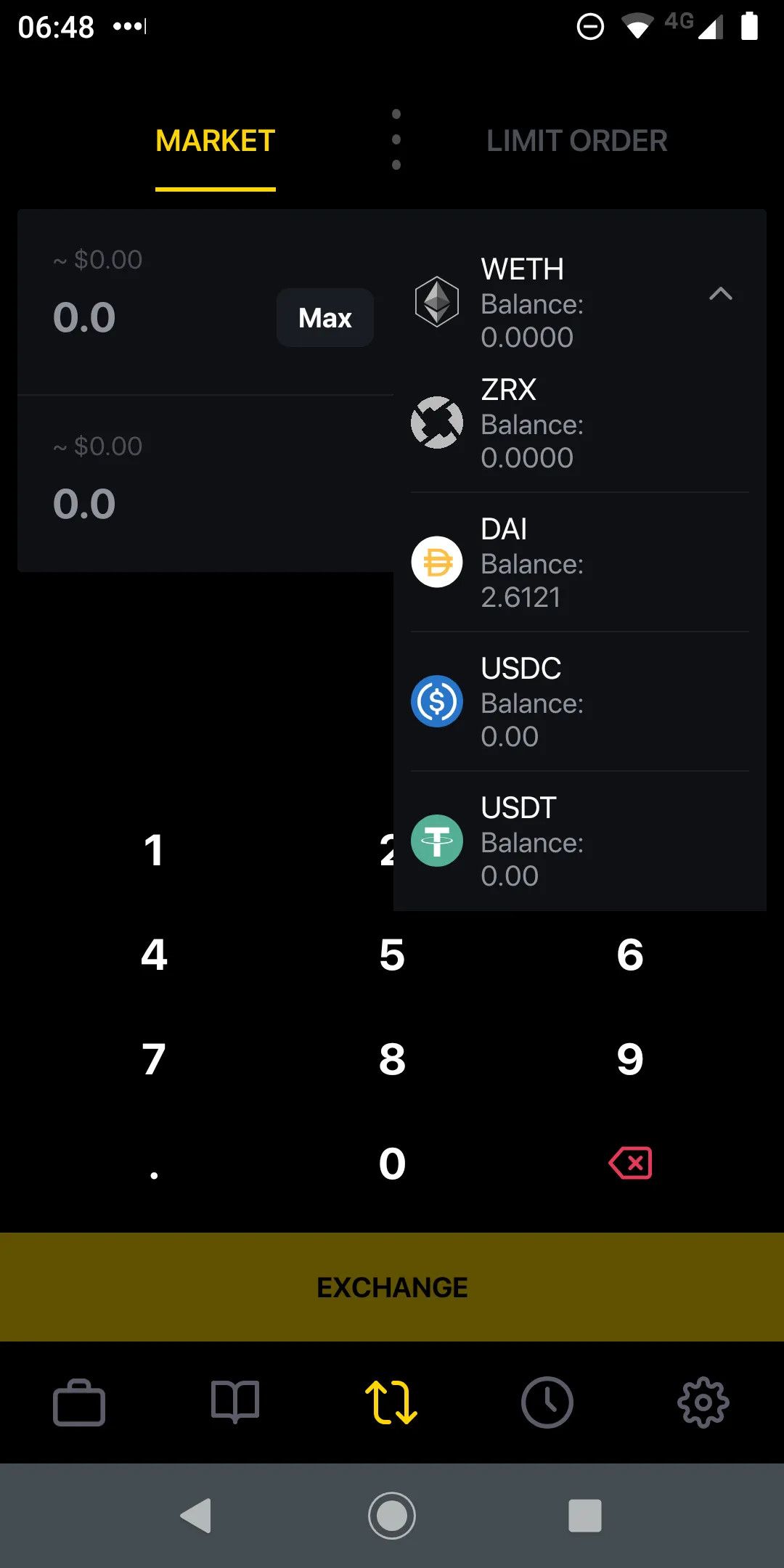
Task: Open the transaction history clock icon
Action: 548,1401
